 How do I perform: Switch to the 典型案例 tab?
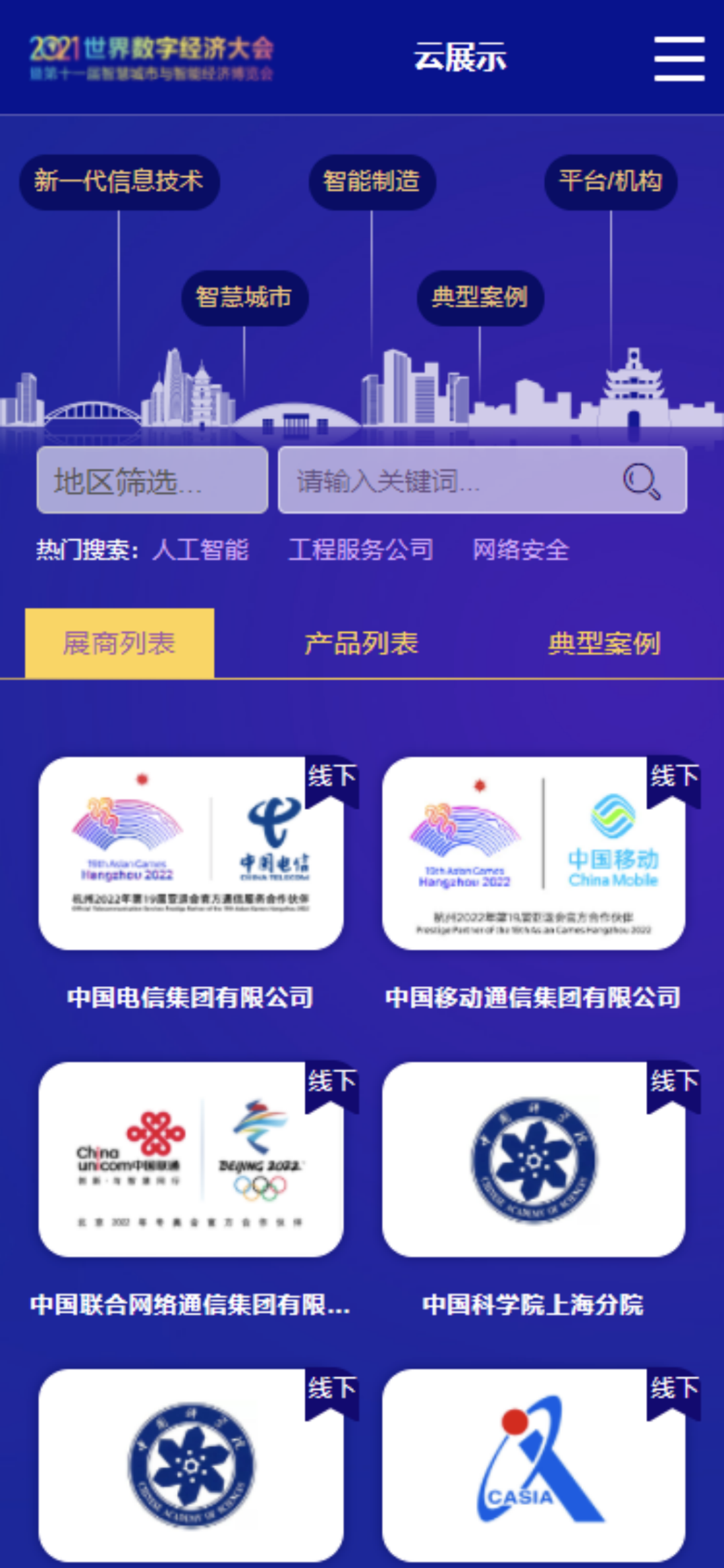coord(604,644)
